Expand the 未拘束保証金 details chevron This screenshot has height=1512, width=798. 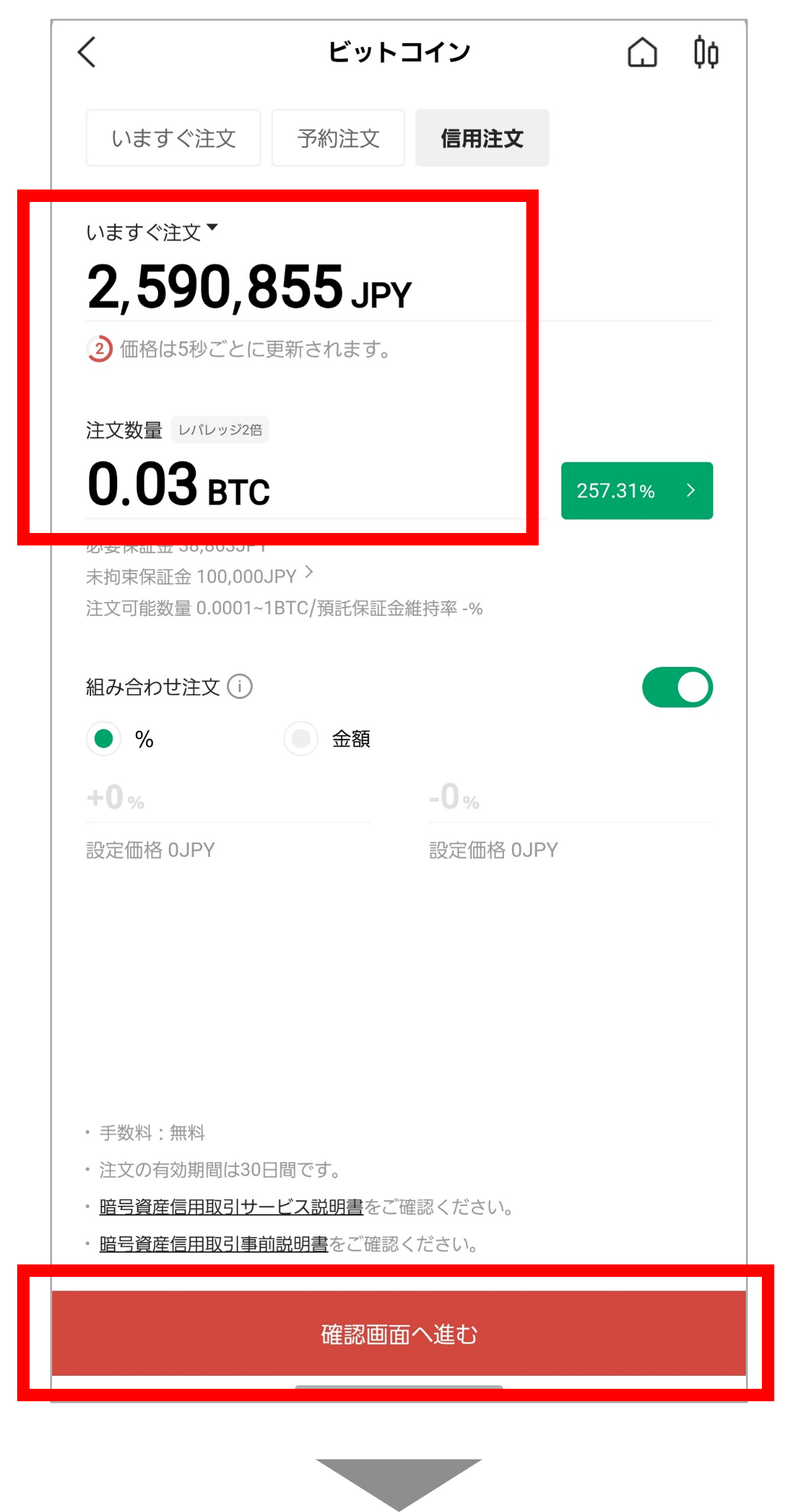tap(310, 573)
